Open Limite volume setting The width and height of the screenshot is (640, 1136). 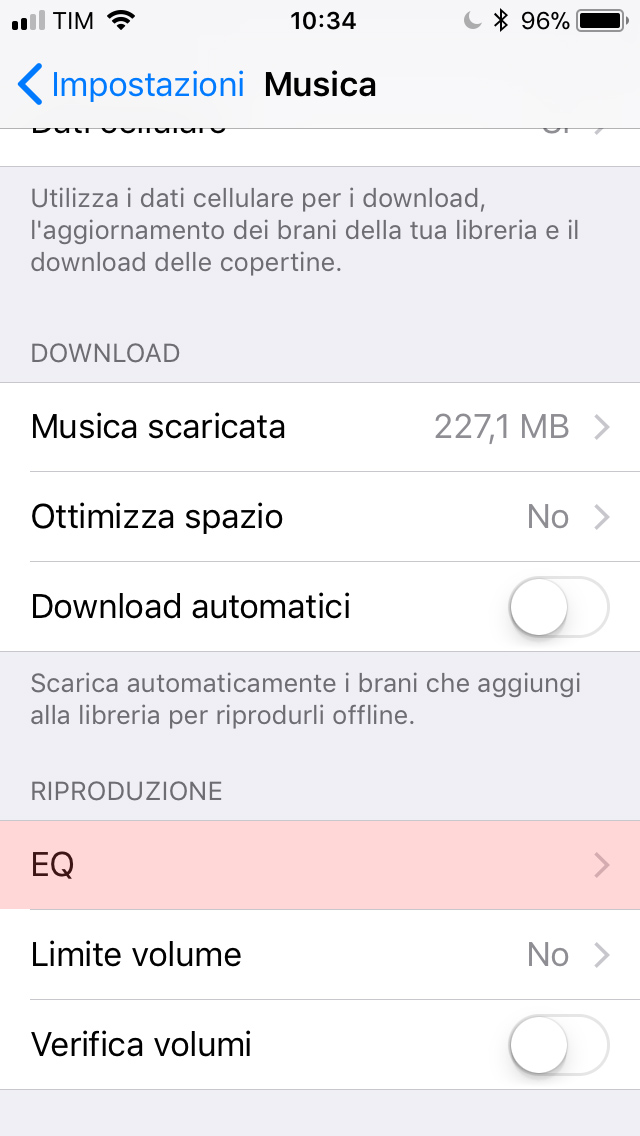coord(320,955)
